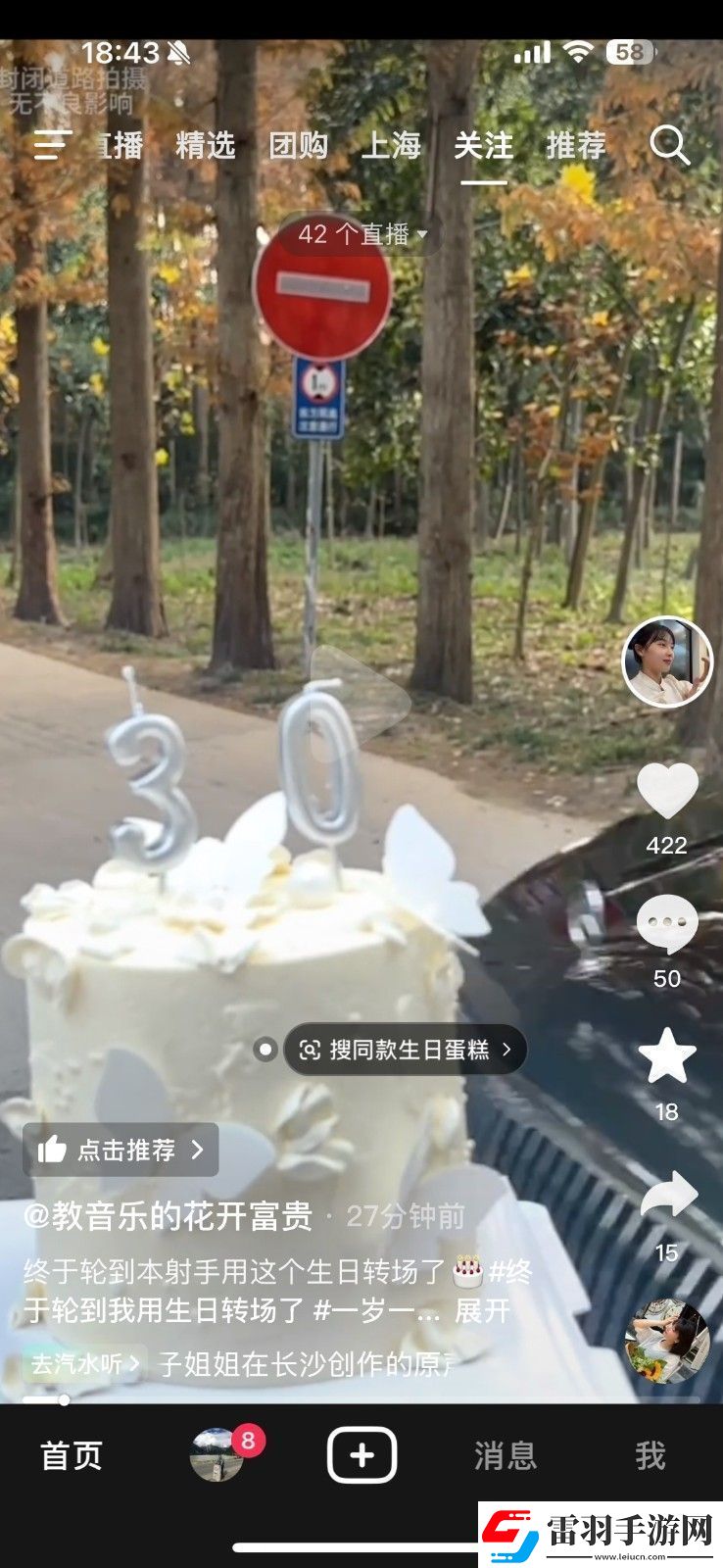723x1568 pixels.
Task: Open the author's avatar above the like heart
Action: pyautogui.click(x=667, y=662)
